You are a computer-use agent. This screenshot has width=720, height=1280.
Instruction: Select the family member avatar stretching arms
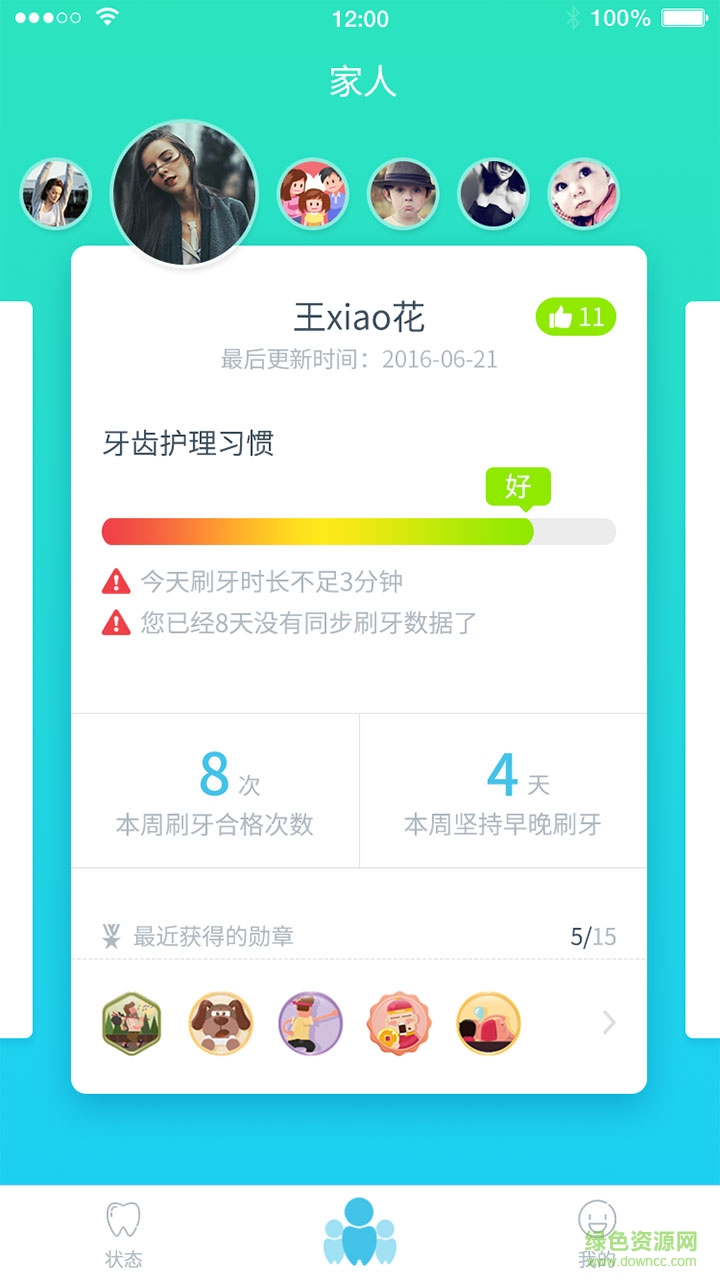(x=56, y=193)
